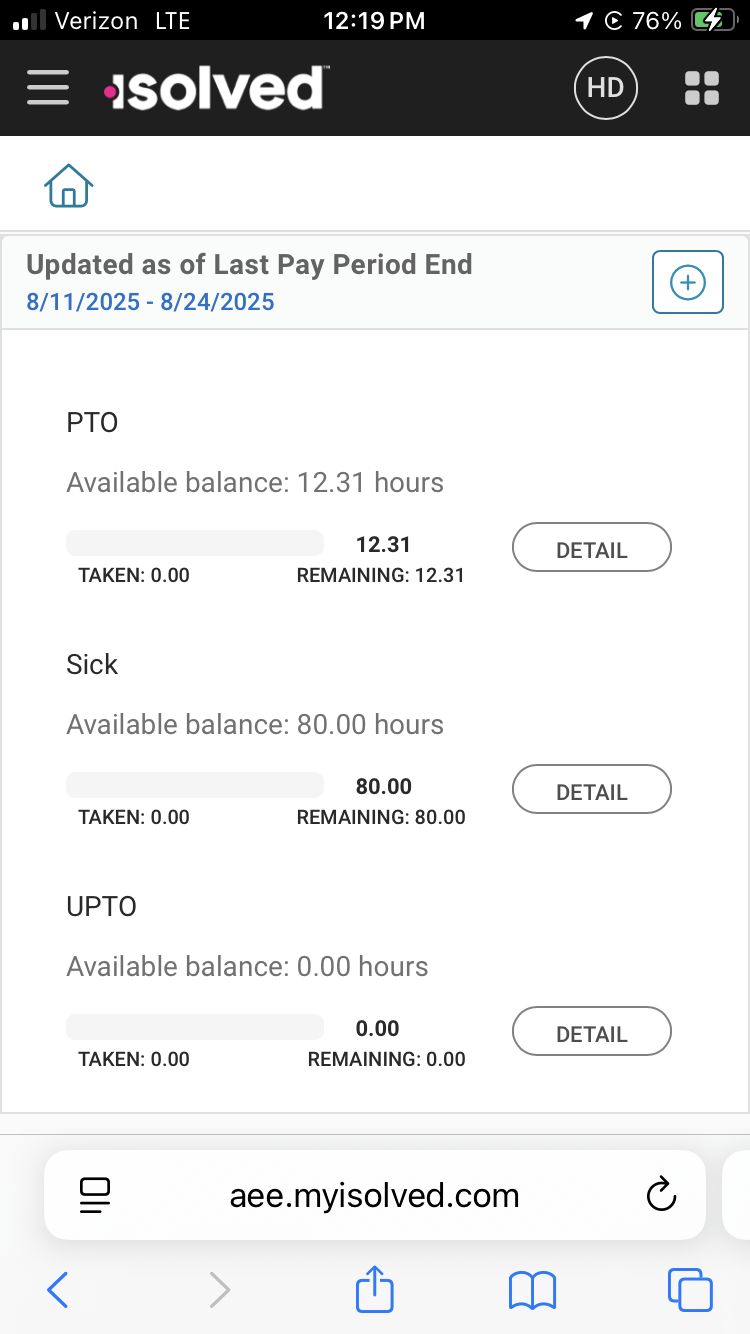The height and width of the screenshot is (1334, 750).
Task: Open Safari page settings menu icon
Action: [x=94, y=1195]
